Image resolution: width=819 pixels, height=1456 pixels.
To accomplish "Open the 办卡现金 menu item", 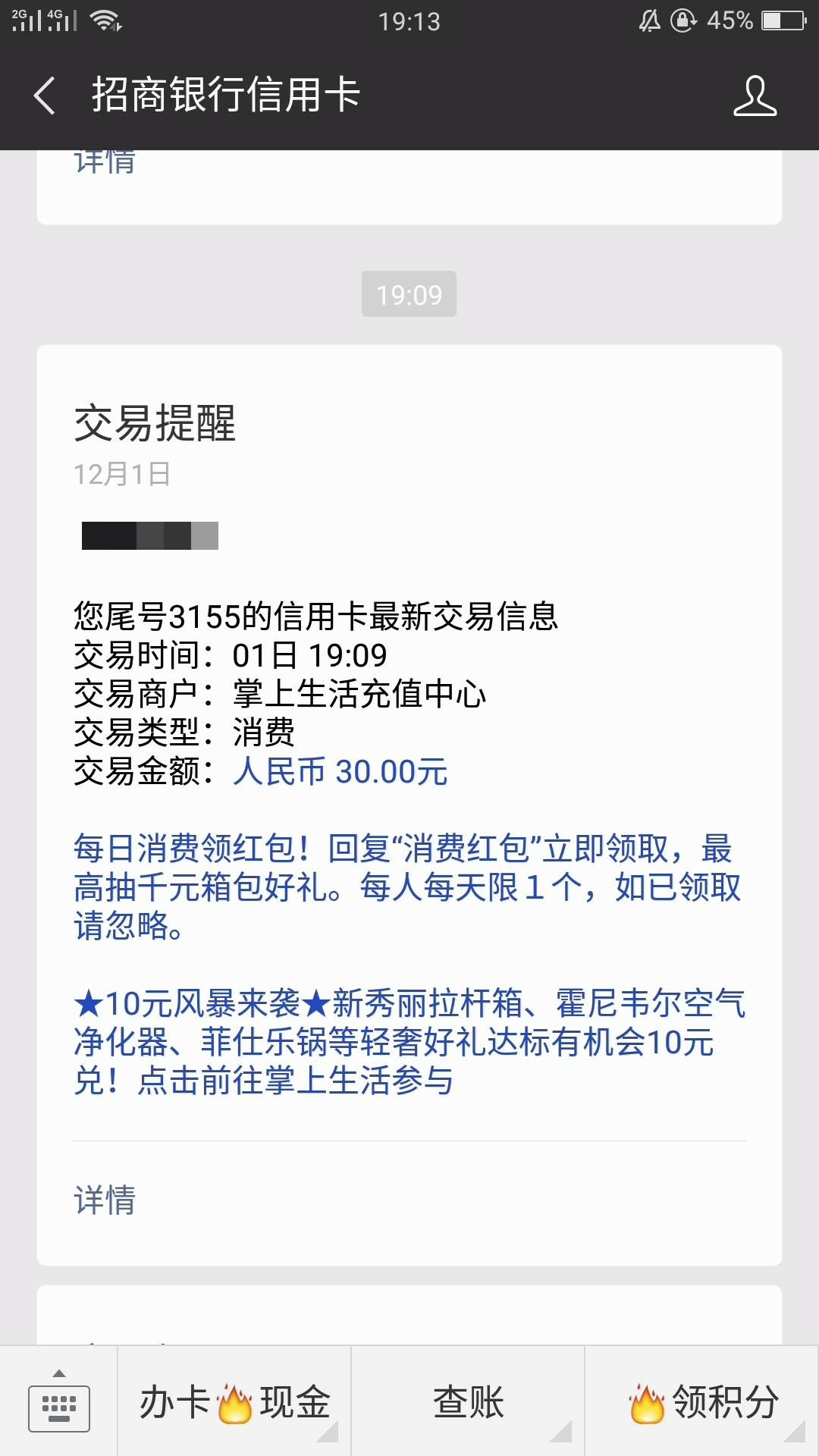I will point(235,1401).
